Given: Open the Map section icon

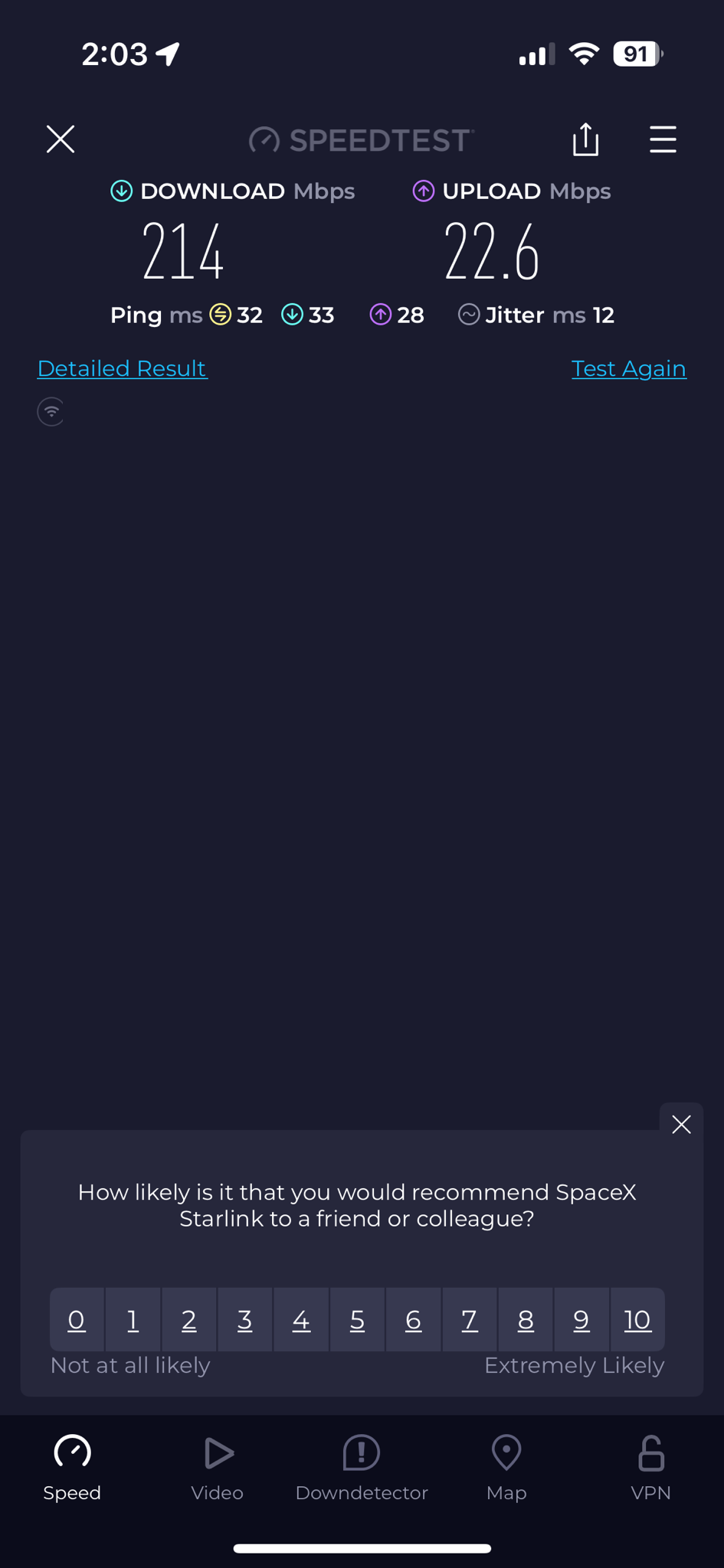Looking at the screenshot, I should (506, 1452).
